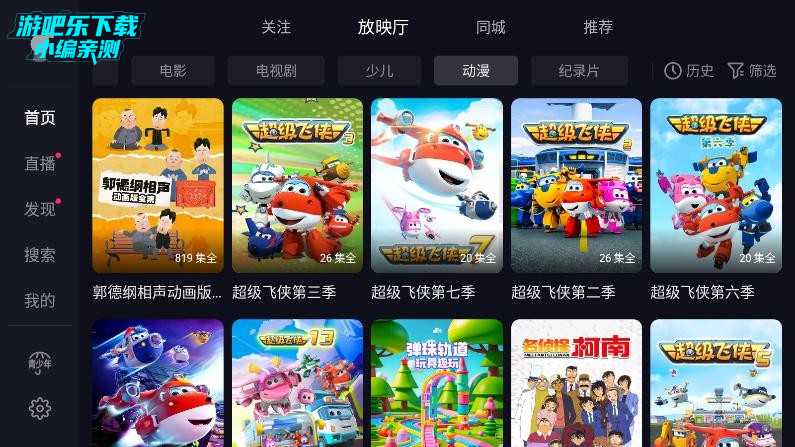Viewport: 795px width, 447px height.
Task: Switch to 发现 in the sidebar
Action: click(40, 209)
